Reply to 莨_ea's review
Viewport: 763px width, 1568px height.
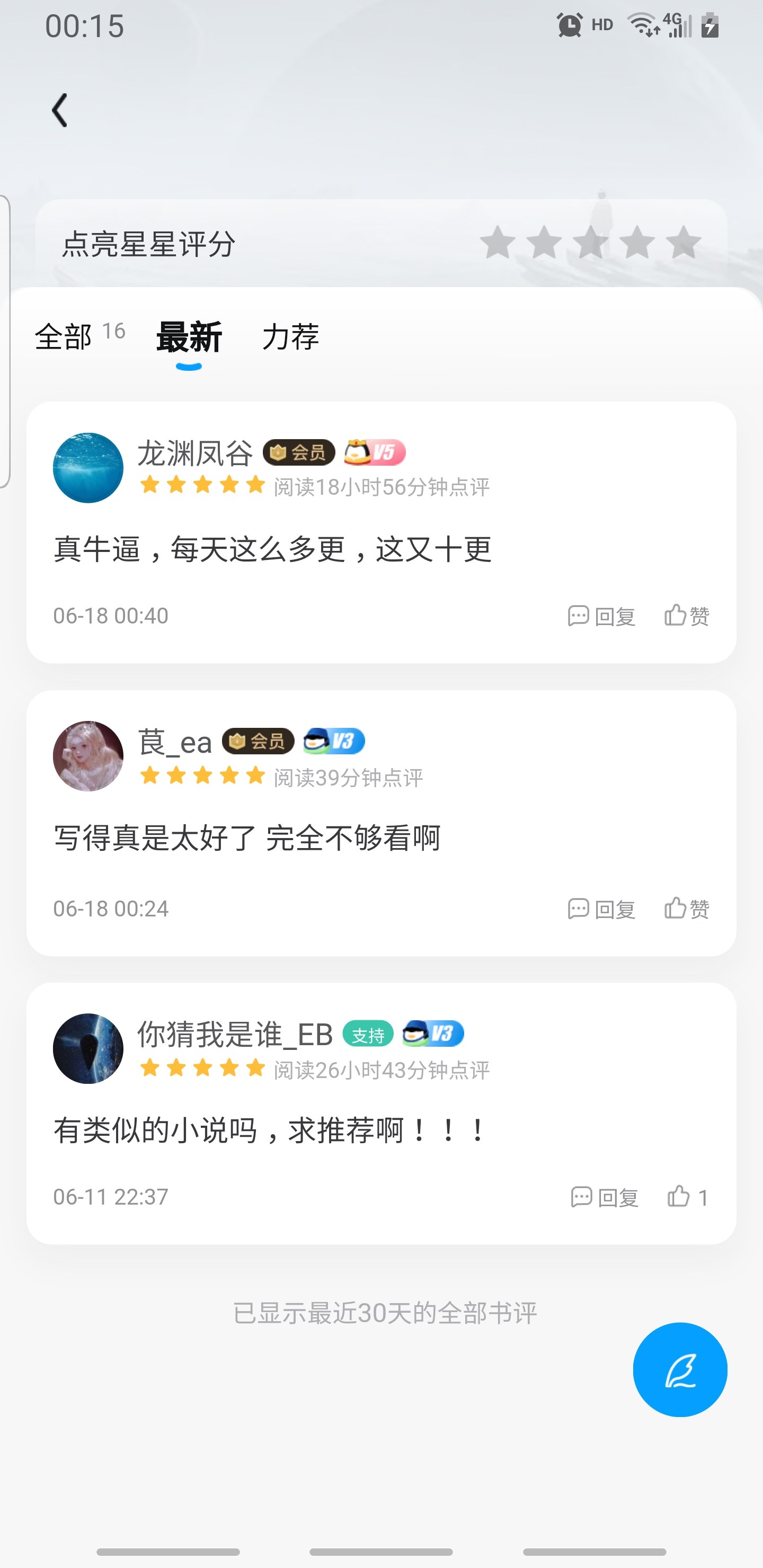(x=601, y=909)
